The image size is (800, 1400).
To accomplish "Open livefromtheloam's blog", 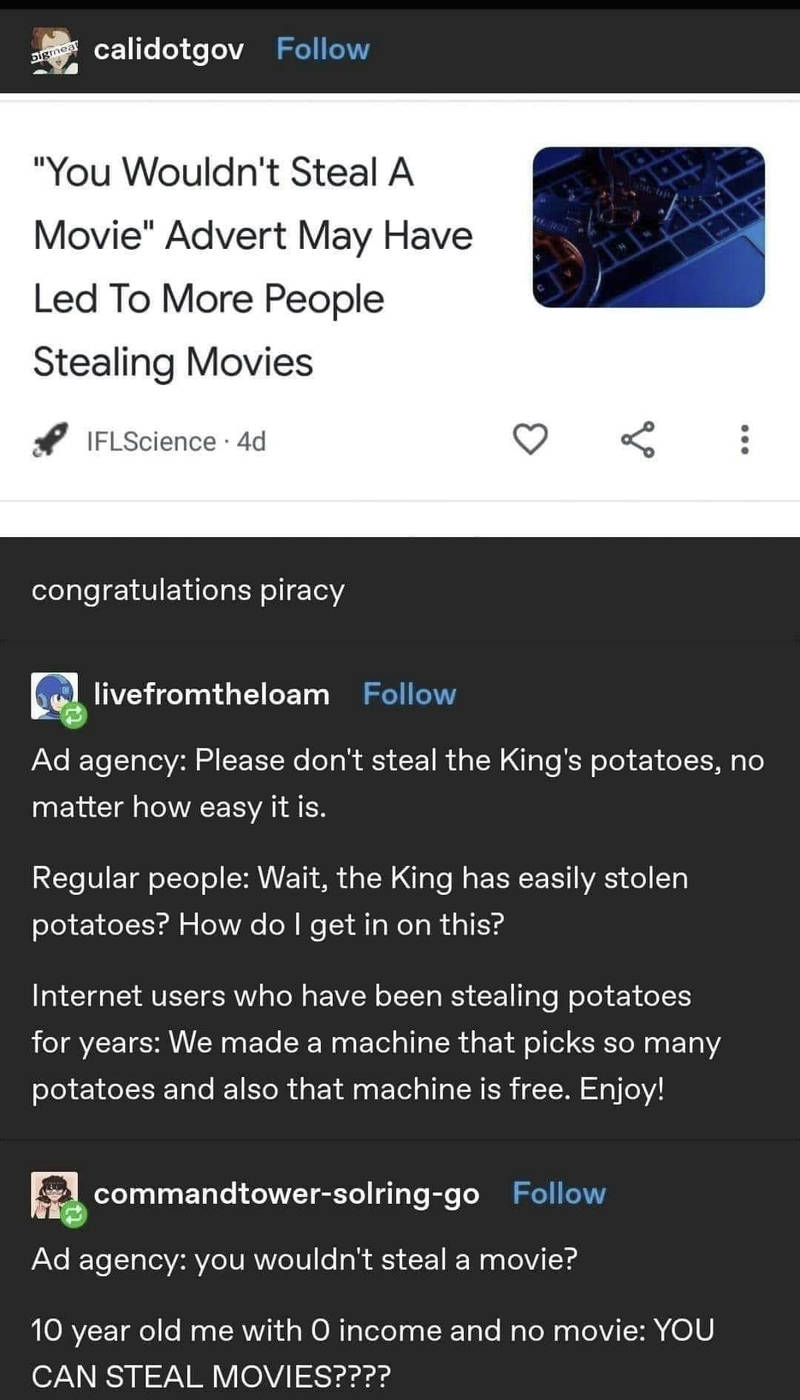I will pos(211,694).
